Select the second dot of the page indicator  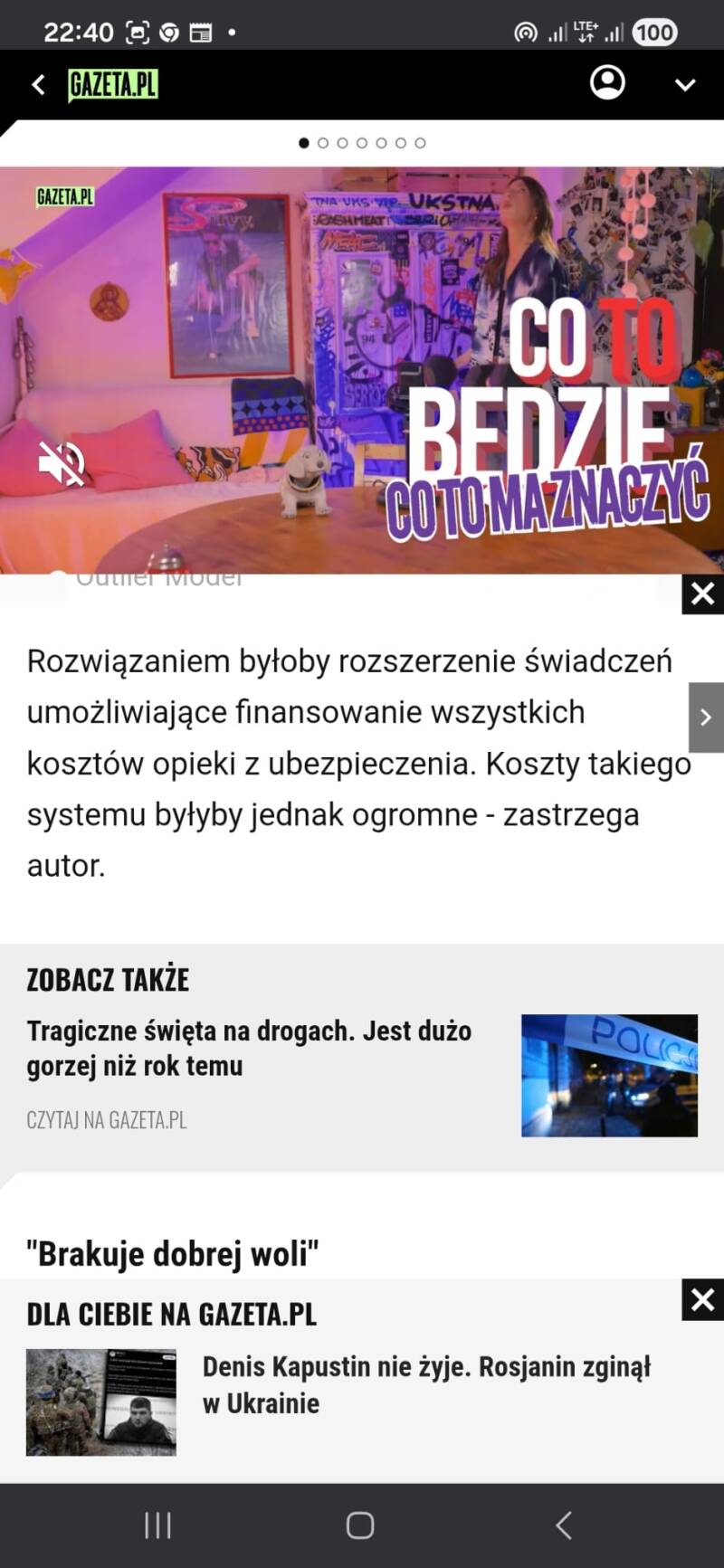pyautogui.click(x=323, y=143)
